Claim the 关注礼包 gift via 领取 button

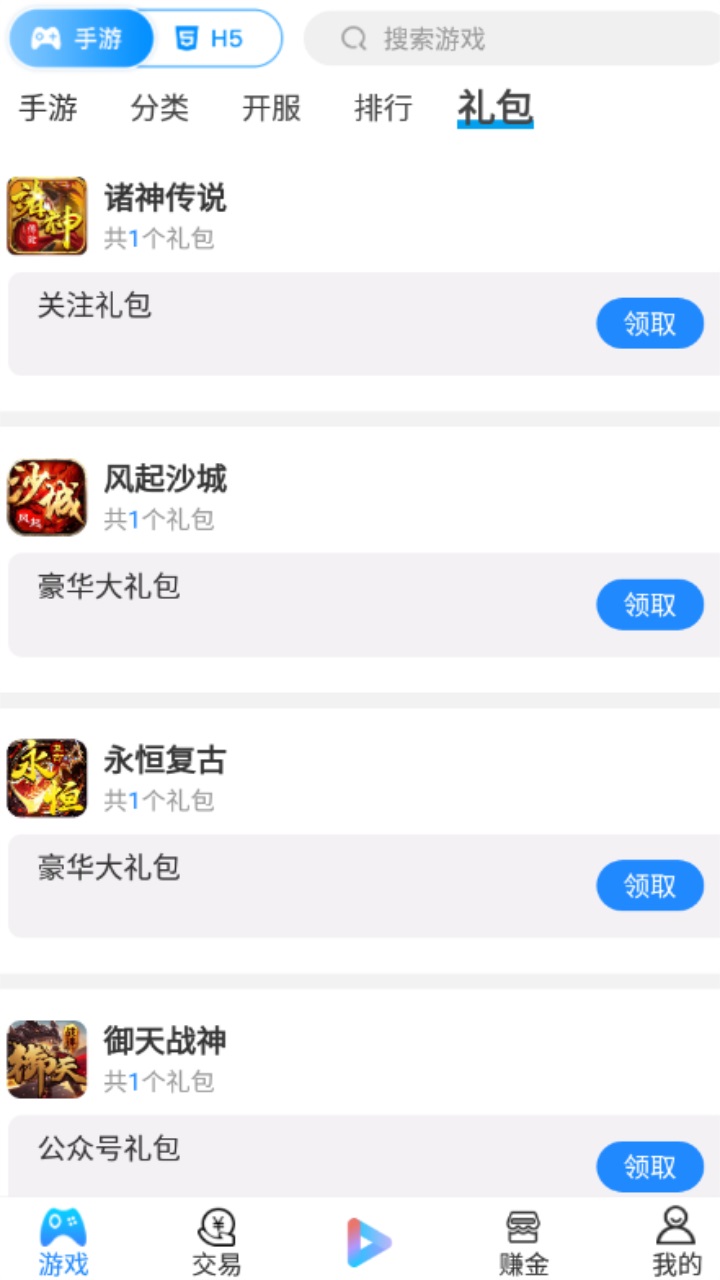point(649,323)
